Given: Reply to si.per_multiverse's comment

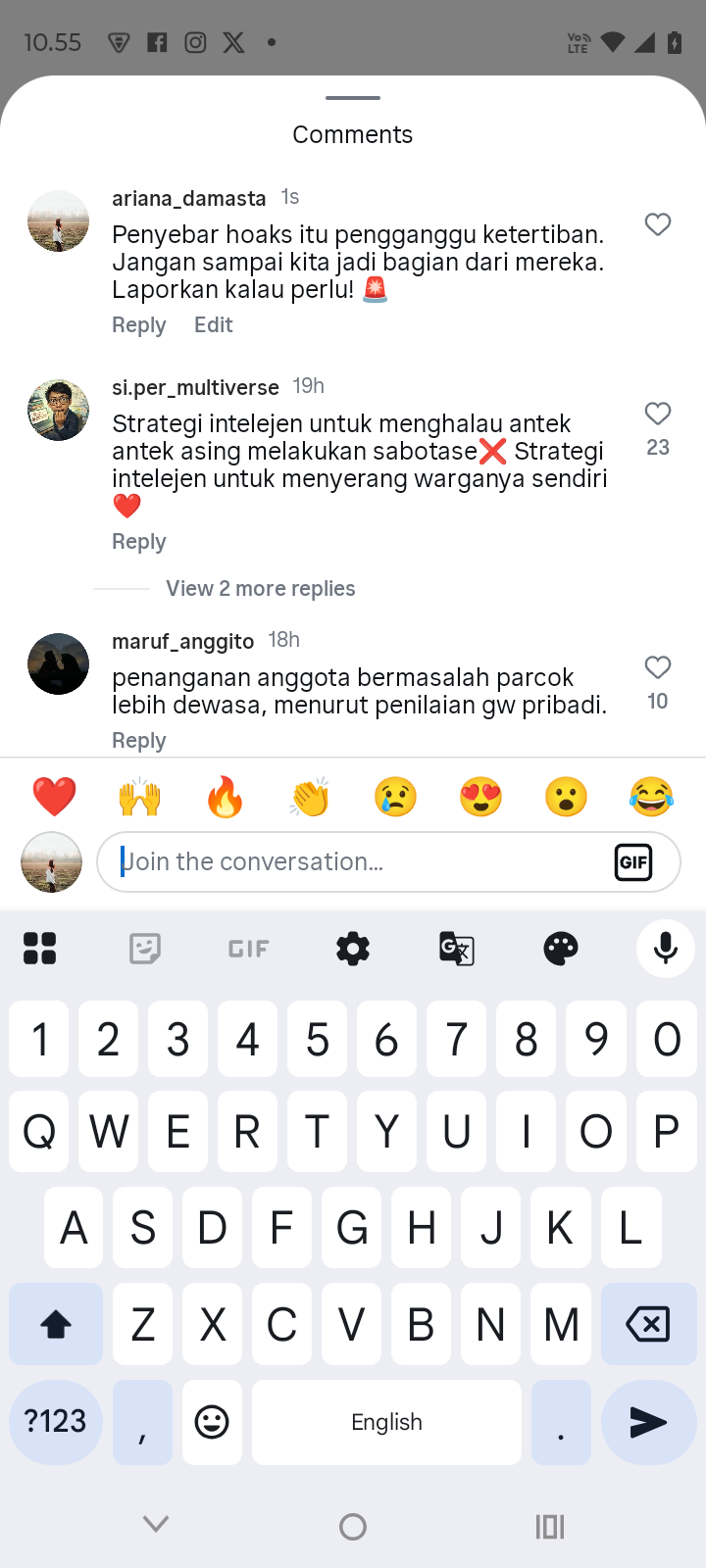Looking at the screenshot, I should tap(139, 542).
